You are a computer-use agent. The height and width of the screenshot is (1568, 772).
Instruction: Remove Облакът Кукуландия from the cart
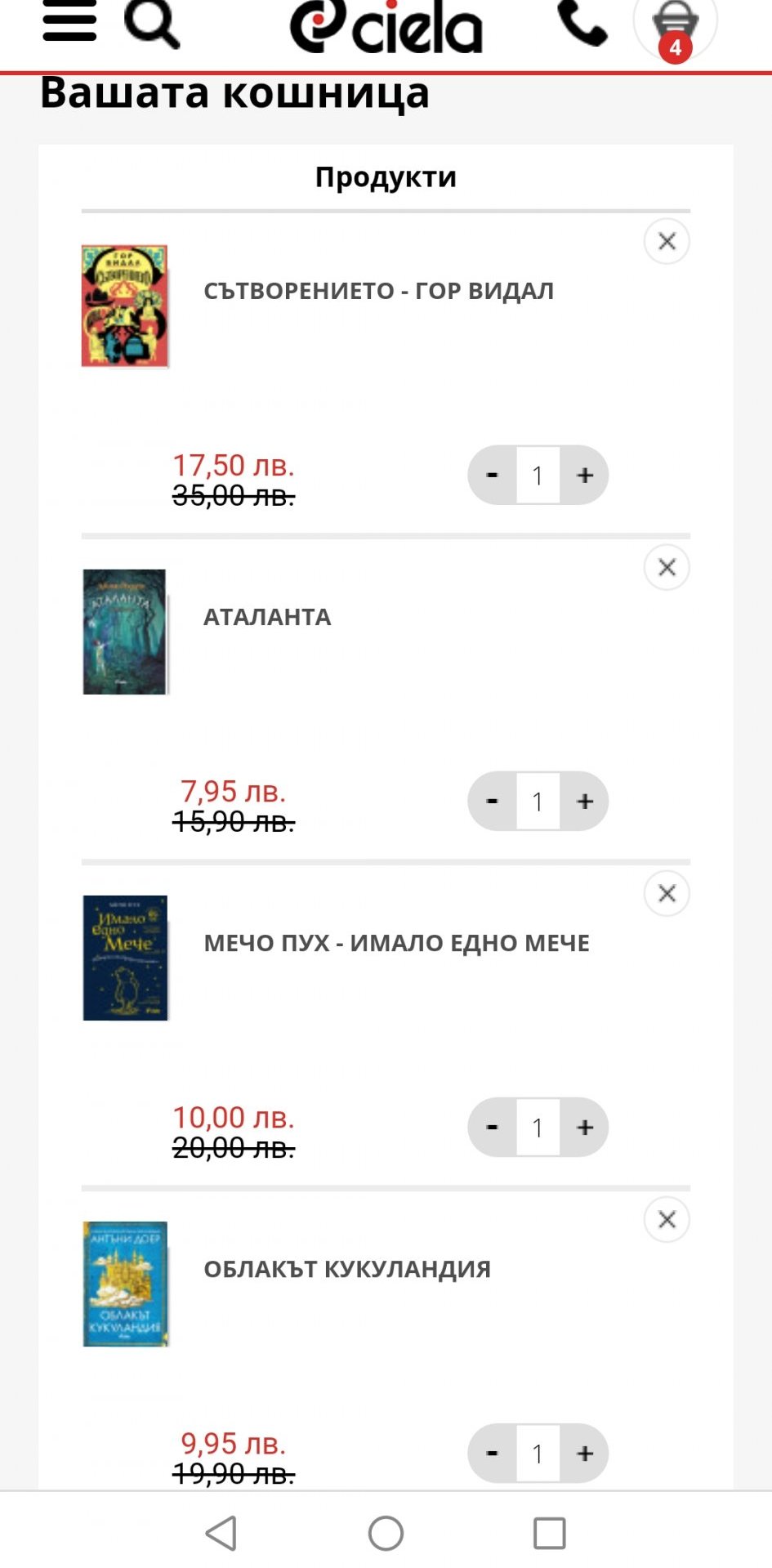(x=667, y=1220)
